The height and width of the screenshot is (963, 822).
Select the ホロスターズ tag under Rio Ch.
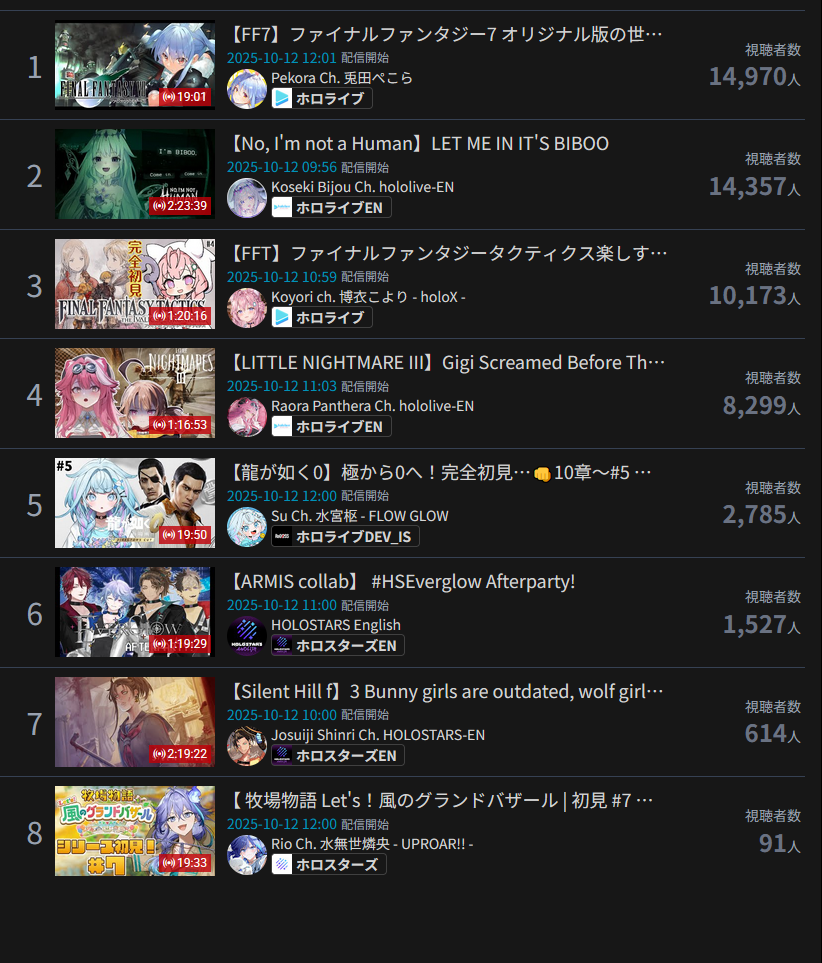[328, 865]
